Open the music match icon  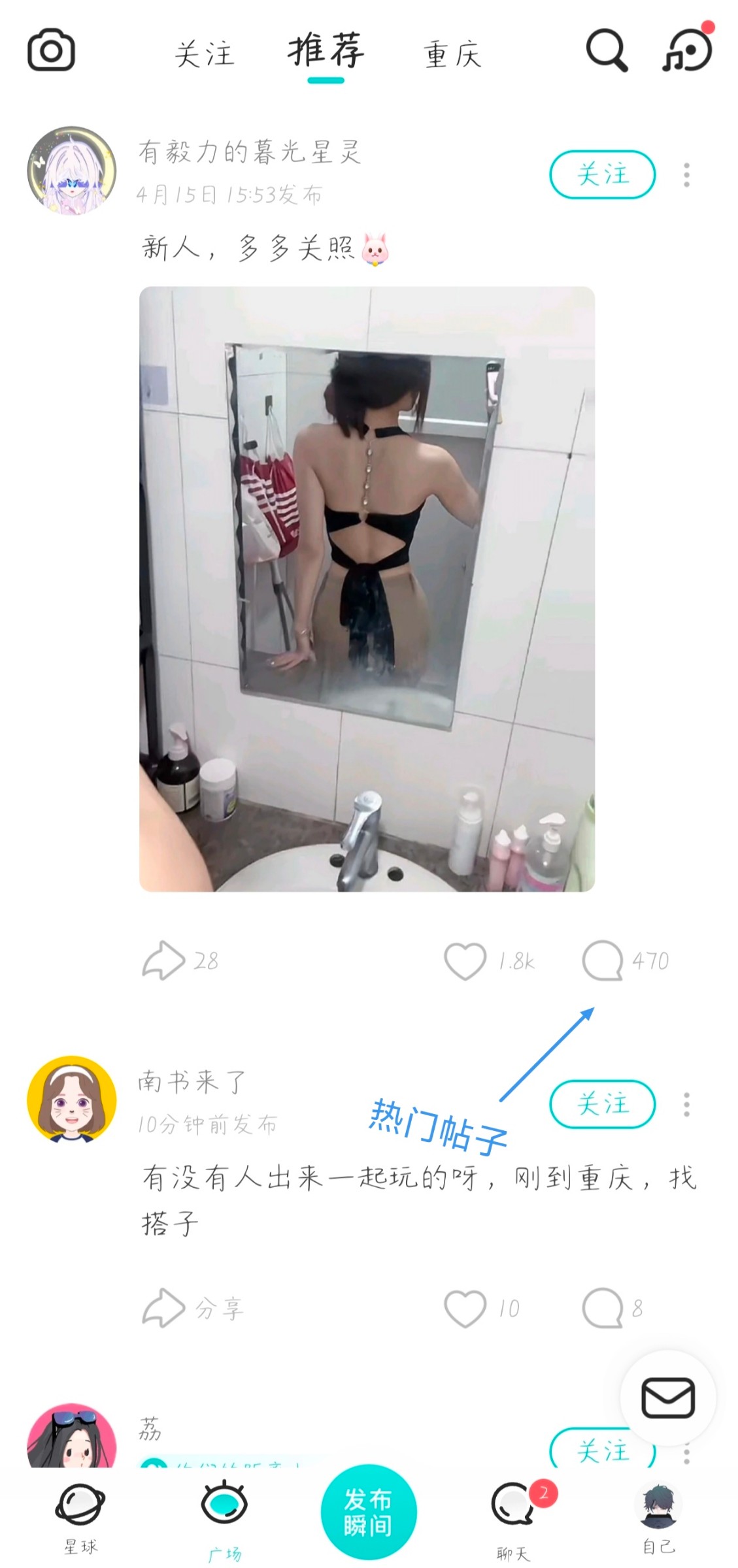pos(688,50)
